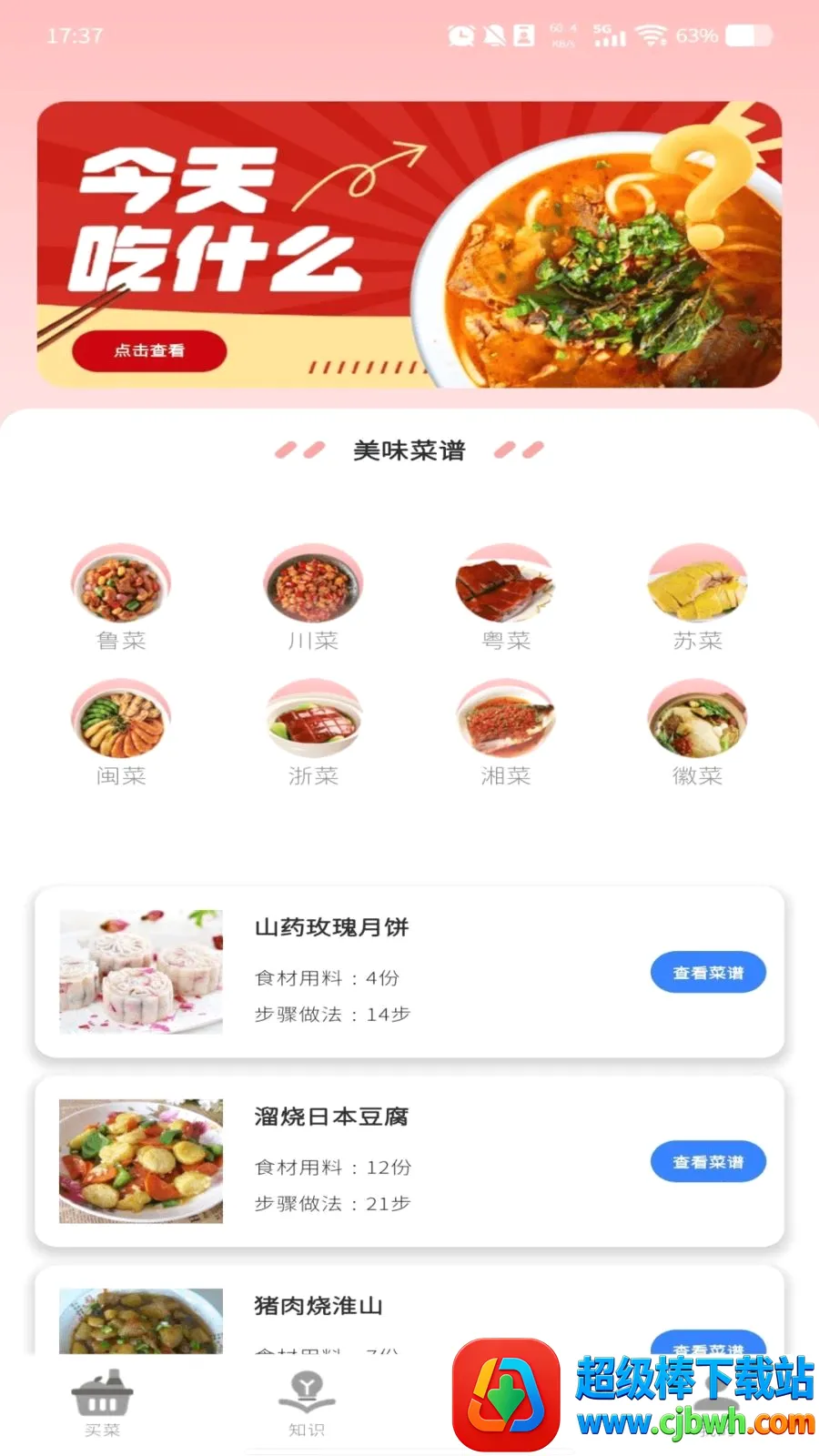
Task: View recipe for 山药玫瑰月饼
Action: [x=708, y=973]
